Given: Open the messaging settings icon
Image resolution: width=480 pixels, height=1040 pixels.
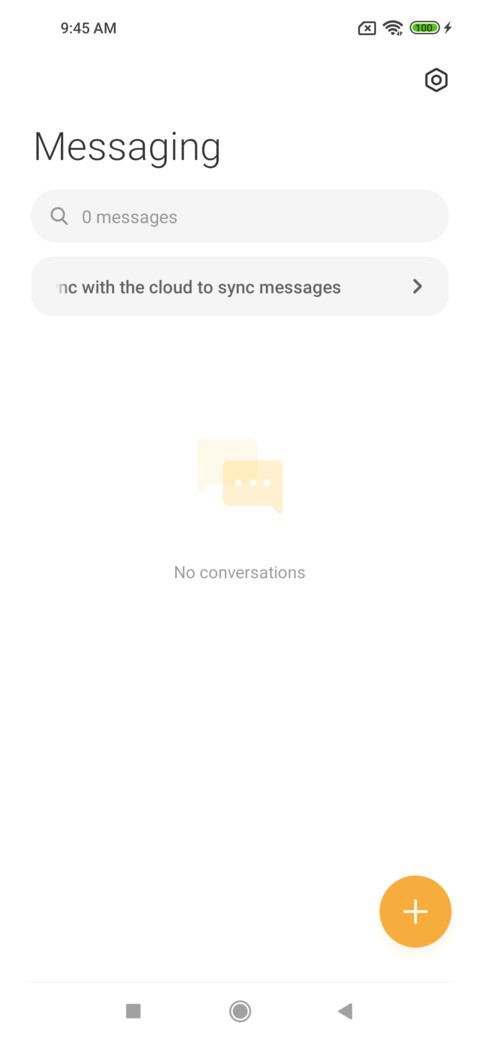Looking at the screenshot, I should tap(436, 80).
